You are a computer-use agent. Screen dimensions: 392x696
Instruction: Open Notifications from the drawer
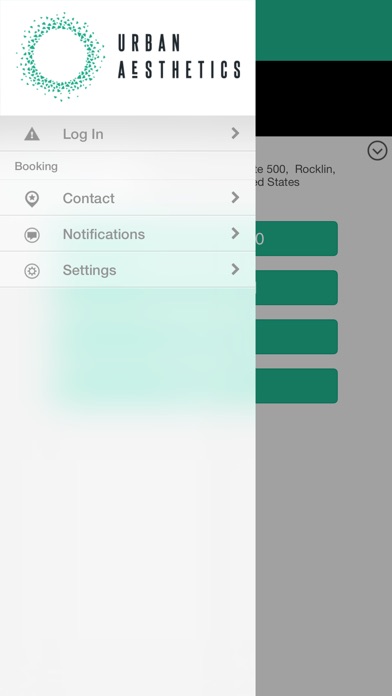(x=127, y=234)
